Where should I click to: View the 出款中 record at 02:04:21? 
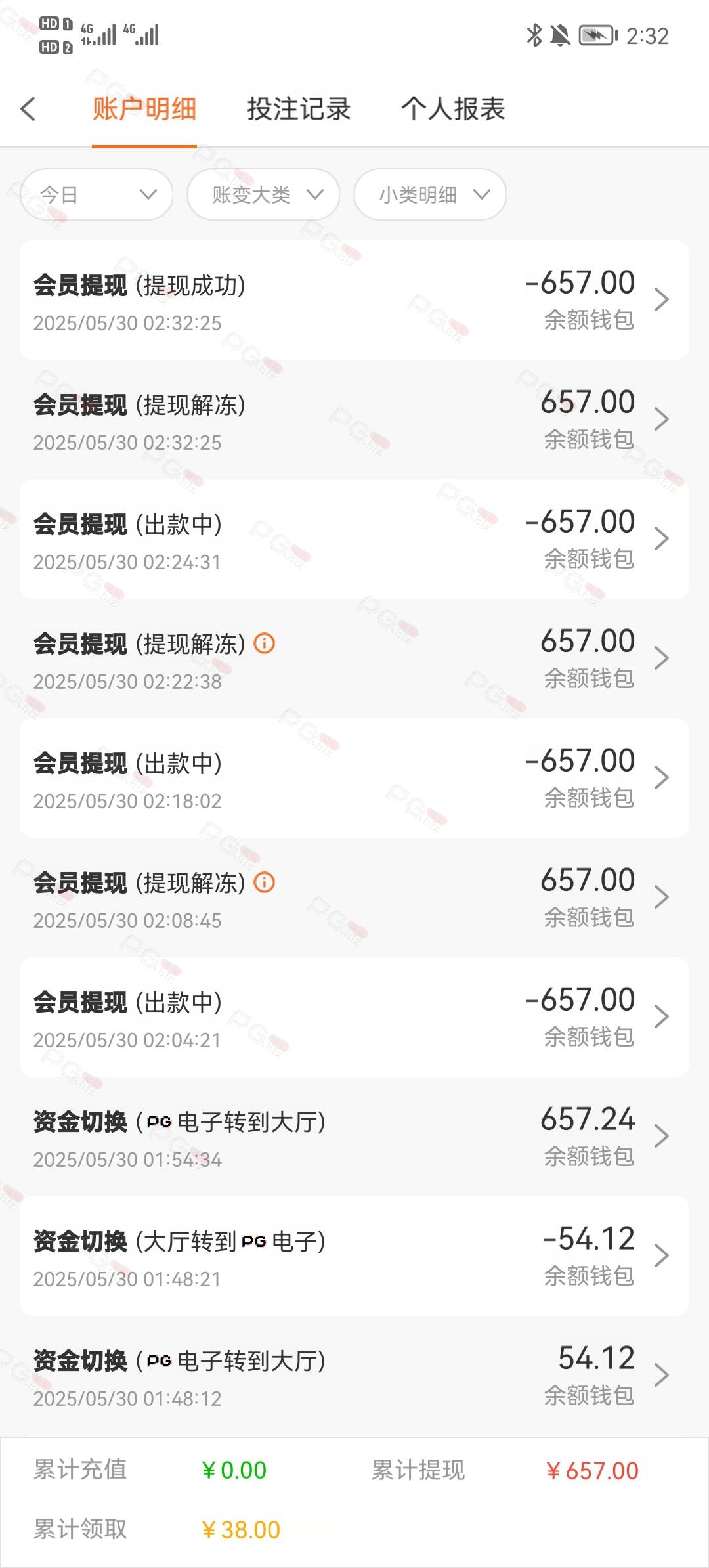pos(354,1017)
